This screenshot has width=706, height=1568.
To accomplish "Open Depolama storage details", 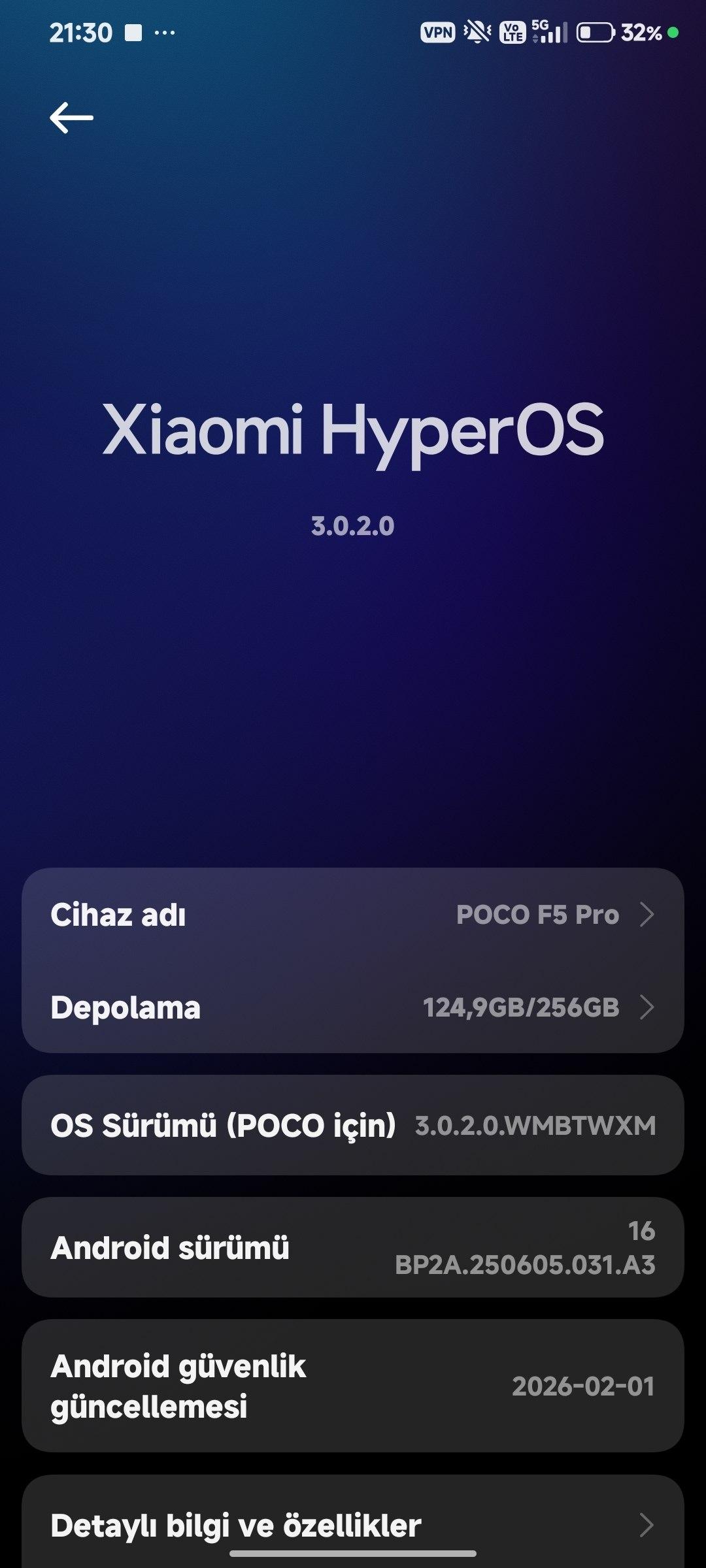I will 353,1007.
